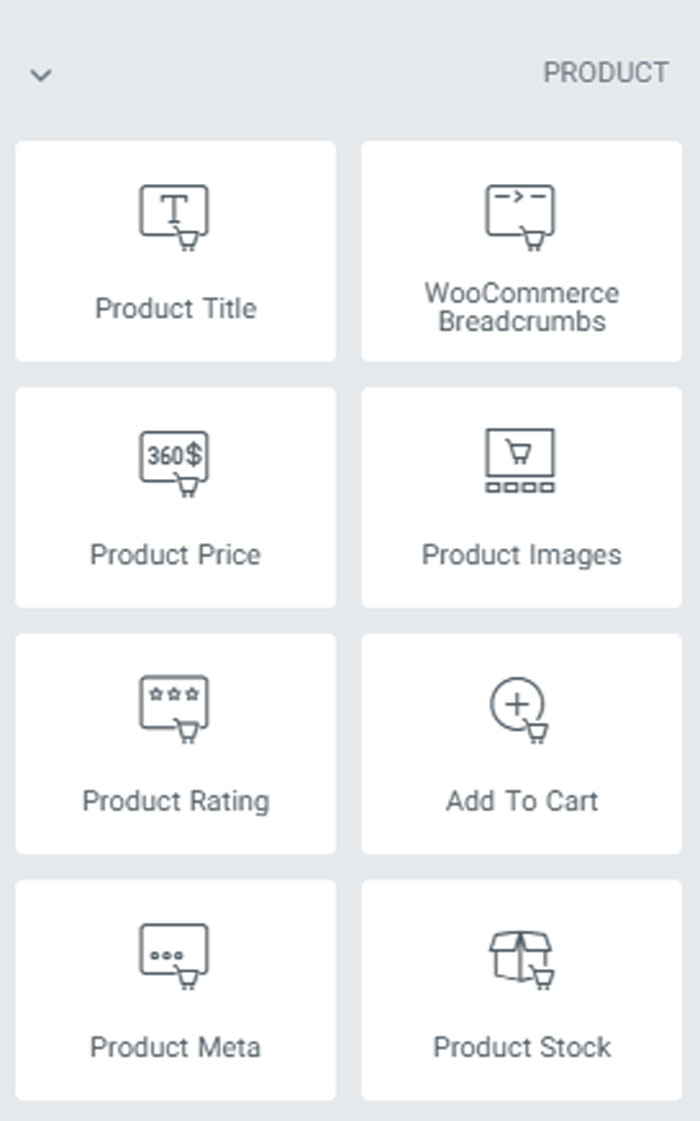Tap the Product Rating widget
This screenshot has width=700, height=1121.
point(175,743)
